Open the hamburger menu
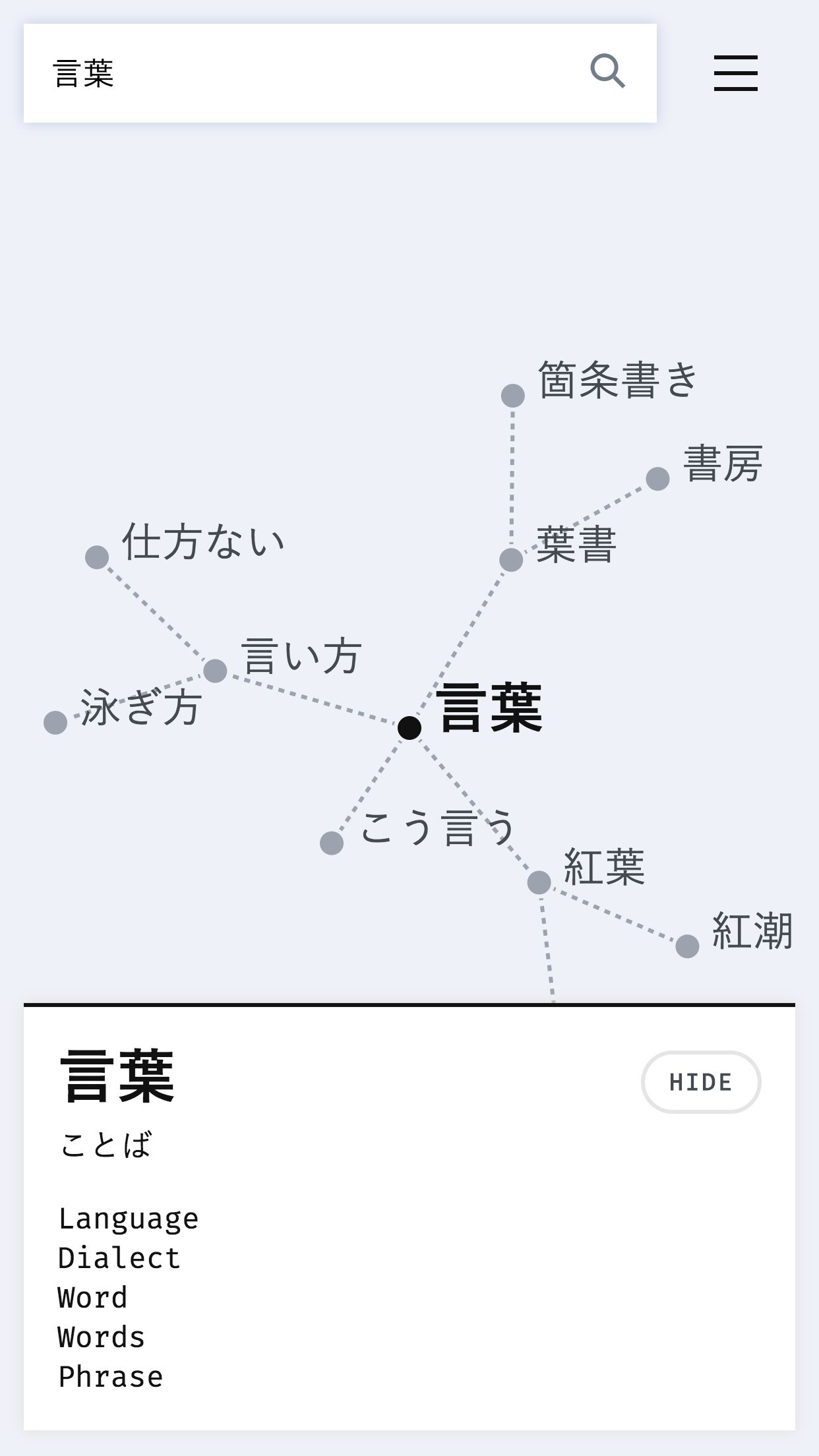 pyautogui.click(x=735, y=73)
